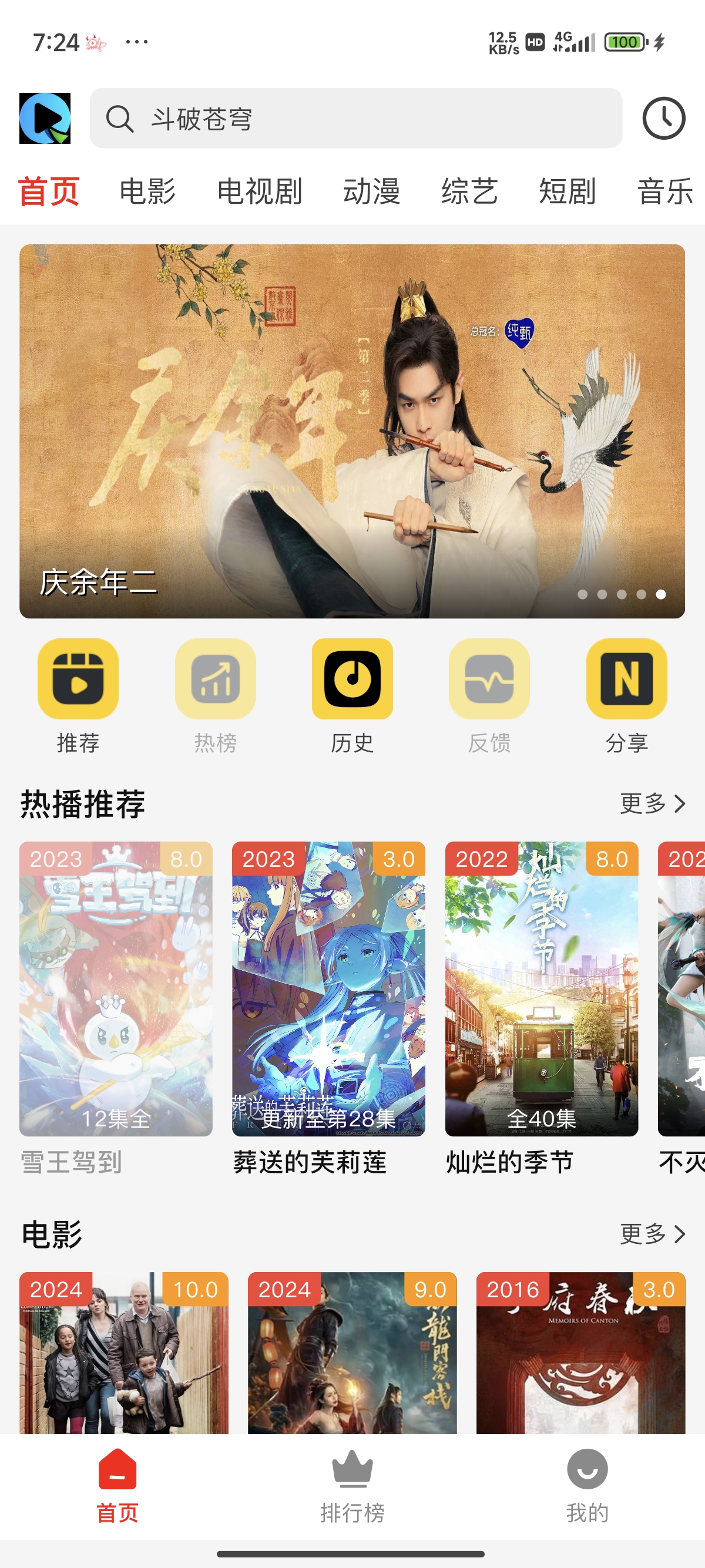Open the 热榜 shortcut
Screen dimensions: 705x1568
click(215, 695)
